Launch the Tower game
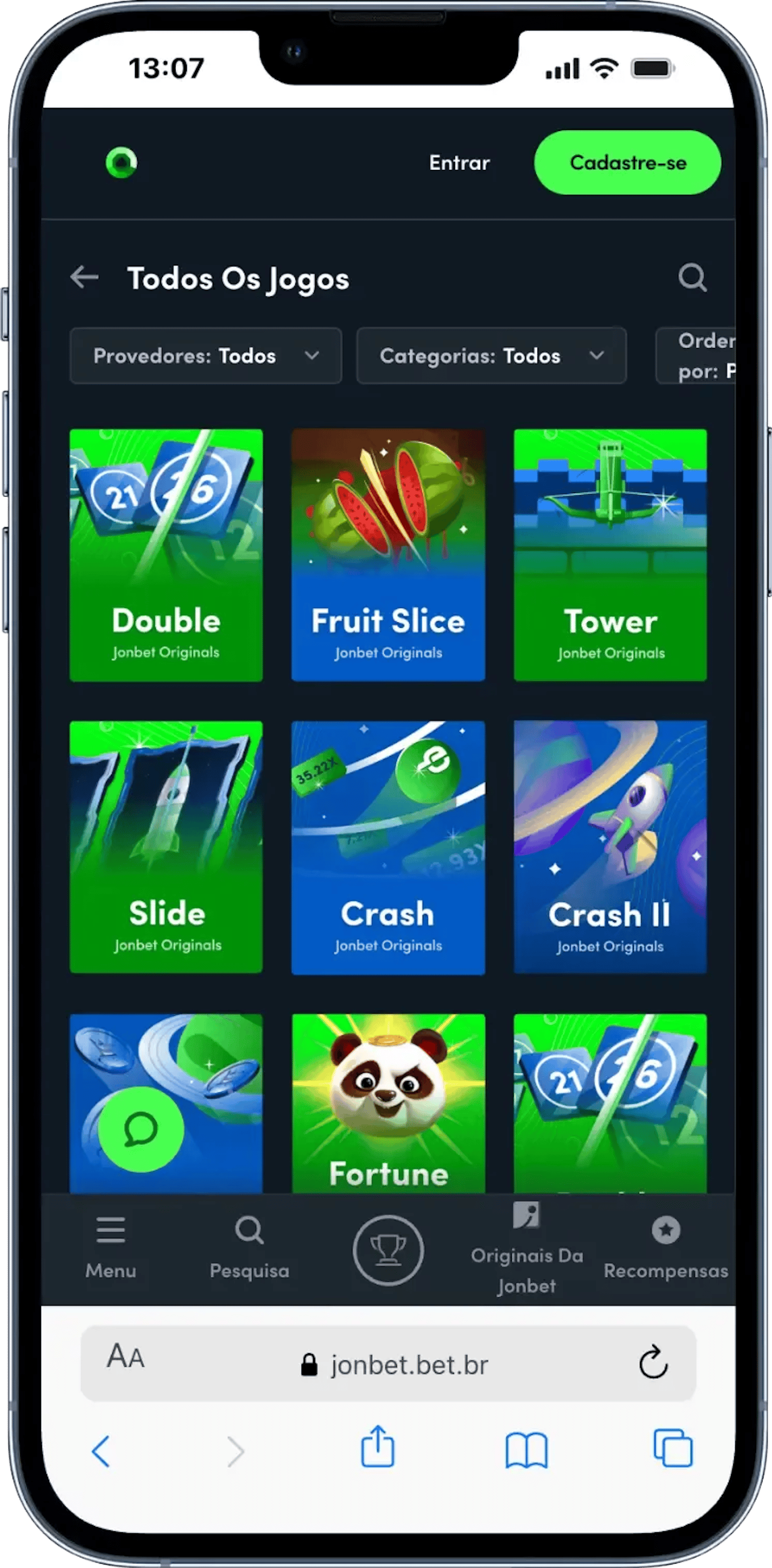 (610, 555)
